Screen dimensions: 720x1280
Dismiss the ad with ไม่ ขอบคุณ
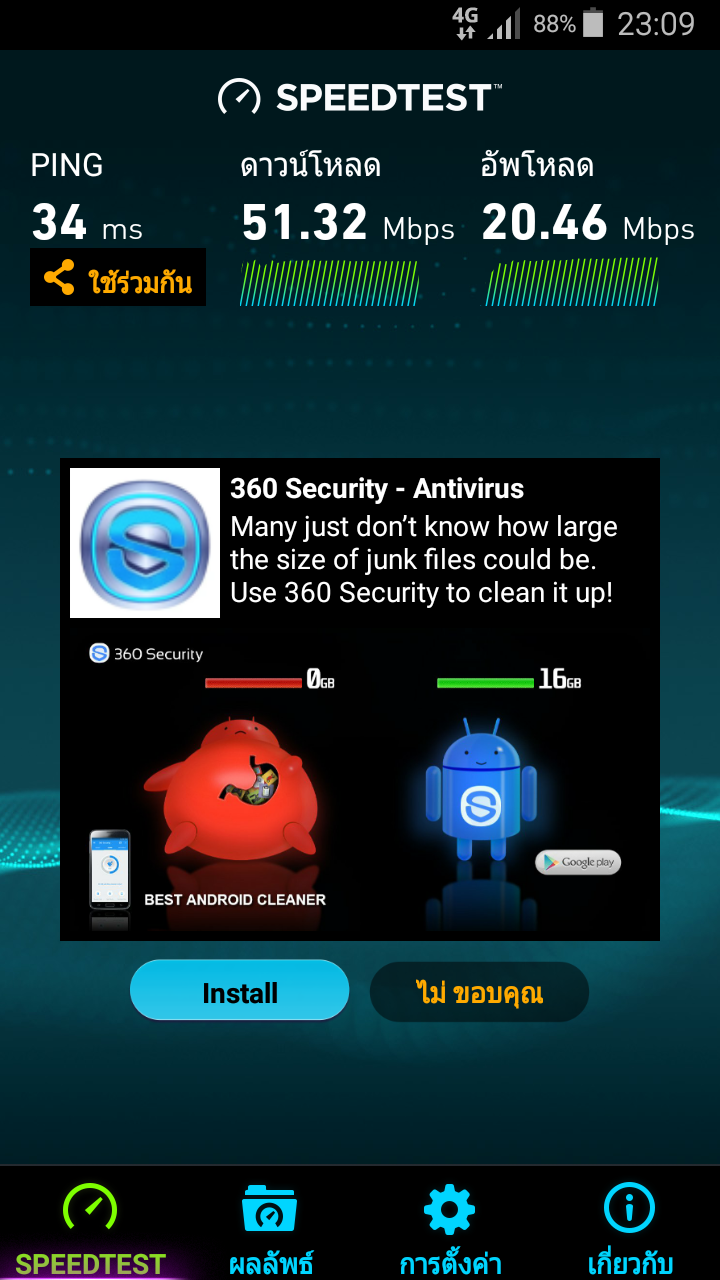pyautogui.click(x=479, y=991)
